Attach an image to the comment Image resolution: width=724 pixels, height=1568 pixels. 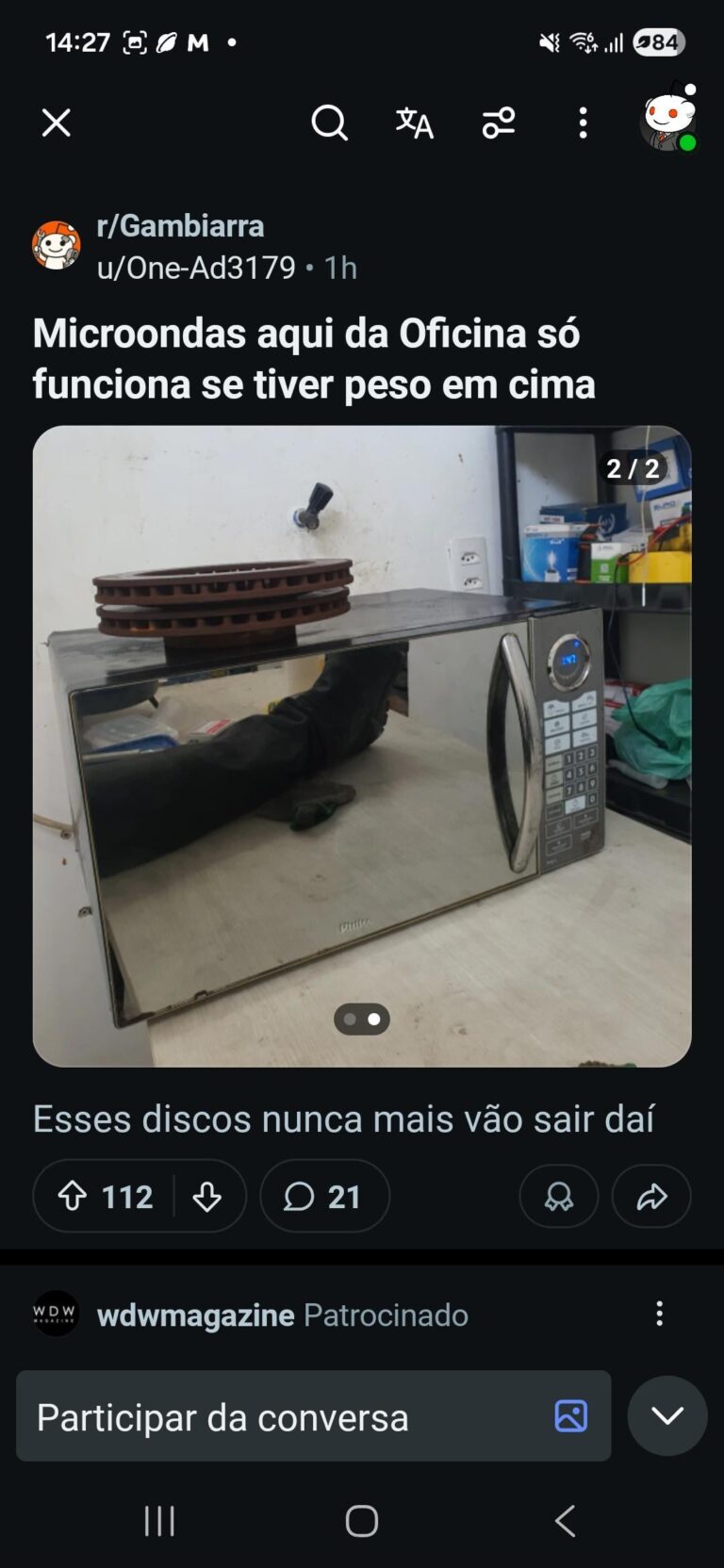(571, 1415)
